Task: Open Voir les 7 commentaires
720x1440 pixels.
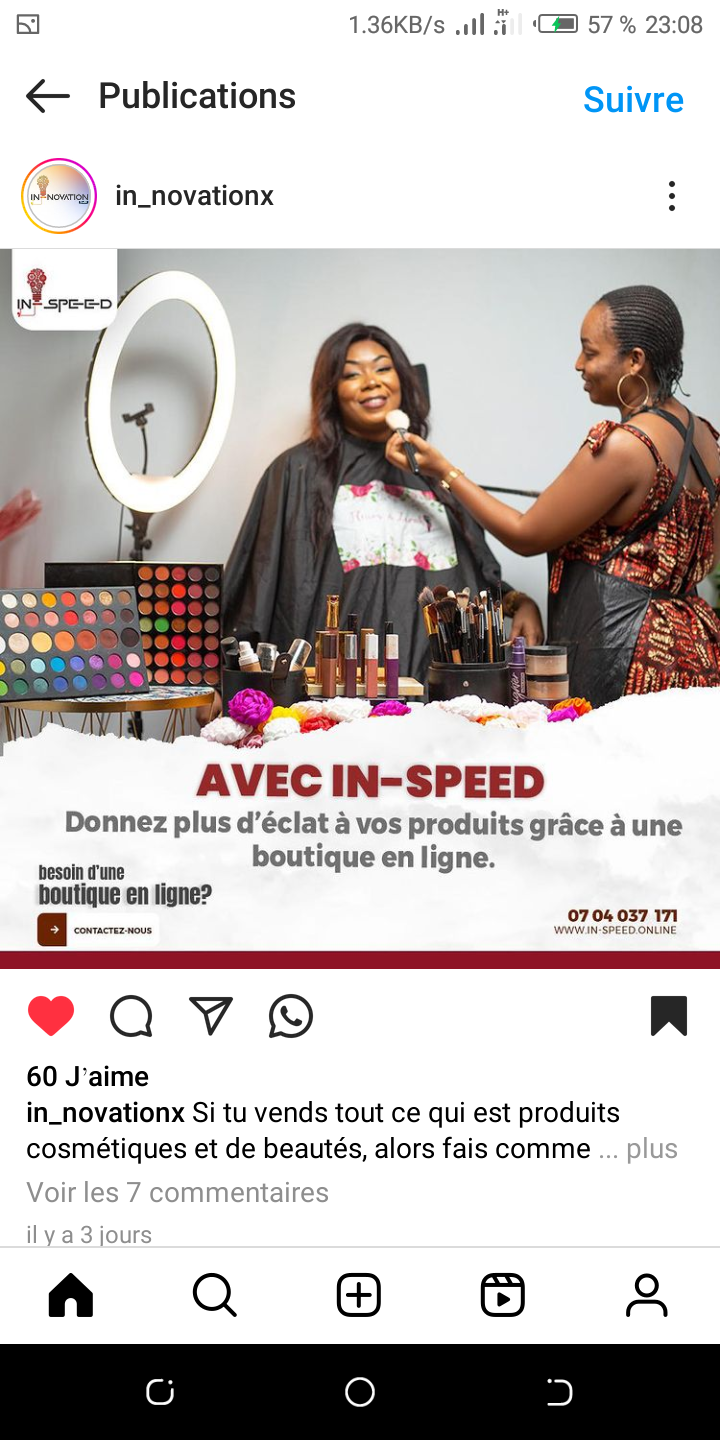Action: (x=177, y=1192)
